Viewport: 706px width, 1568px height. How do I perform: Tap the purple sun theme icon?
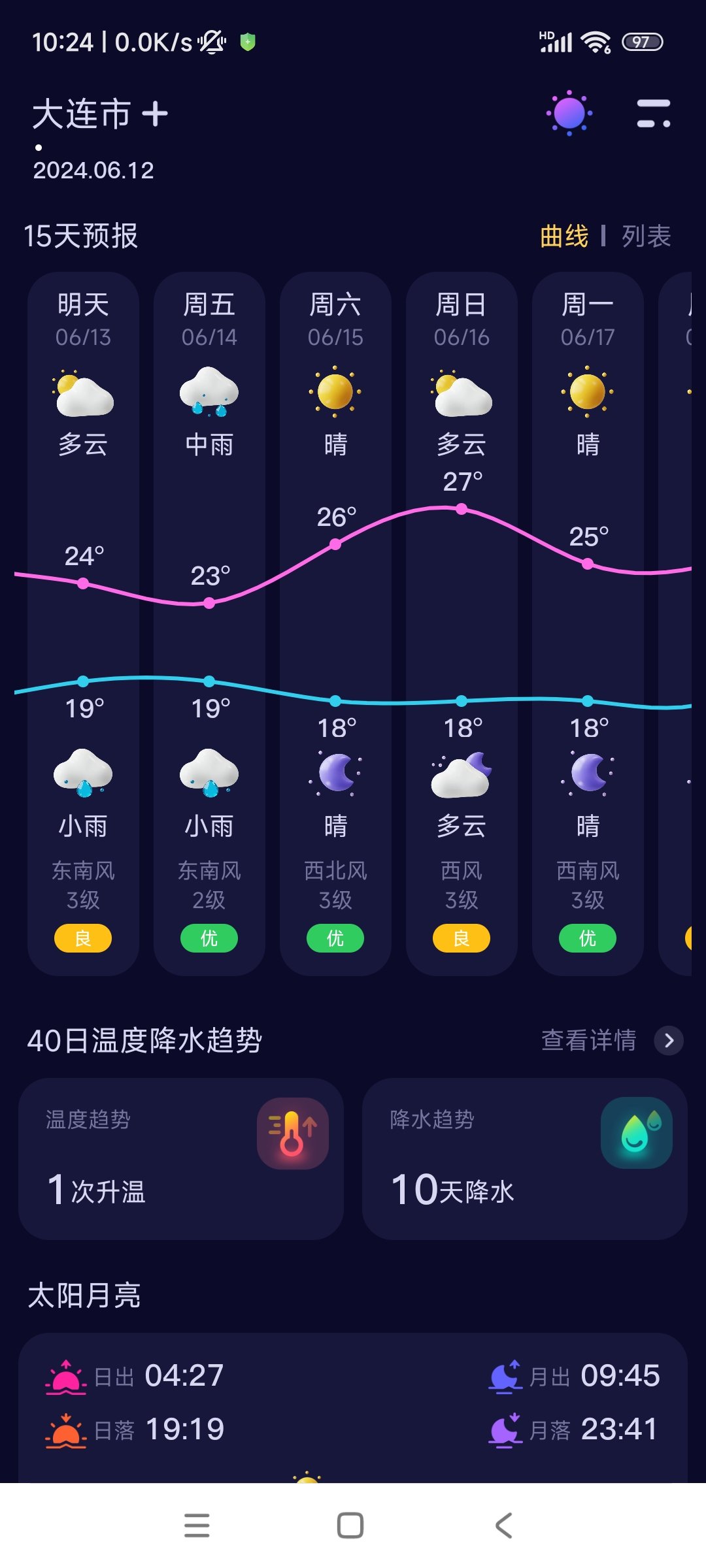pos(569,113)
